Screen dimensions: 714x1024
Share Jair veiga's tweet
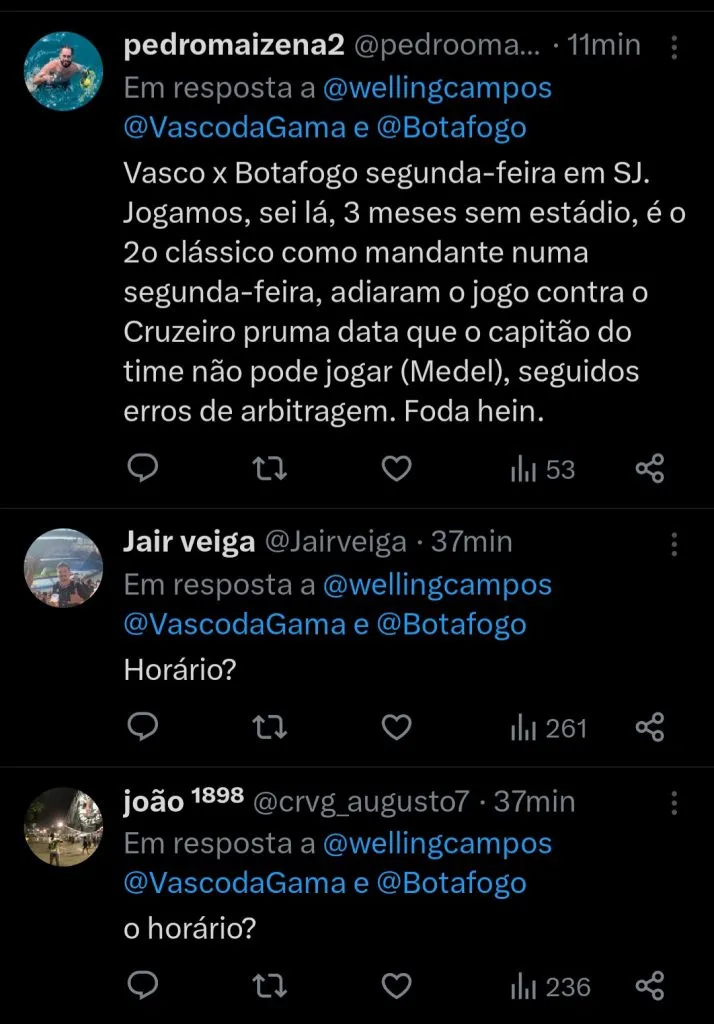[650, 727]
